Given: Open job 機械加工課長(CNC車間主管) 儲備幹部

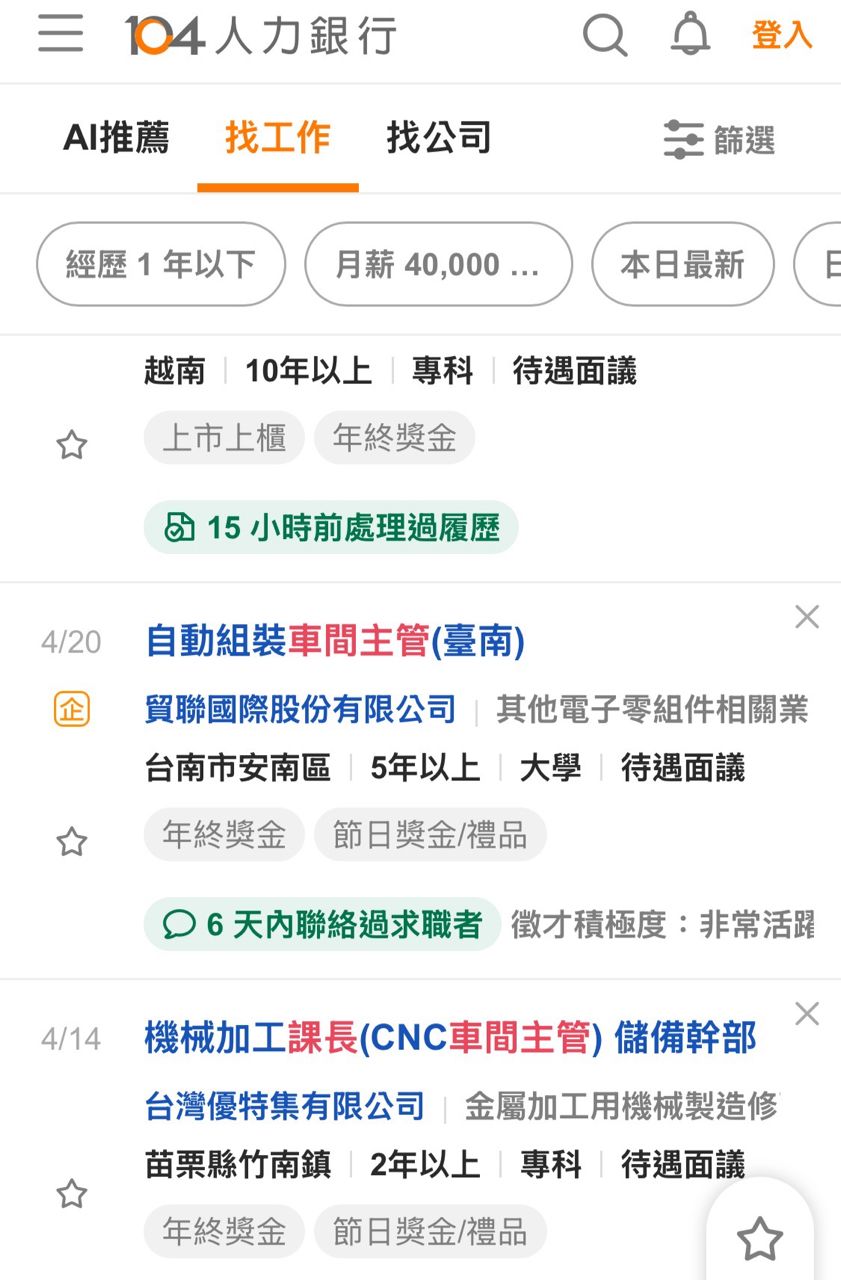Looking at the screenshot, I should (450, 1039).
